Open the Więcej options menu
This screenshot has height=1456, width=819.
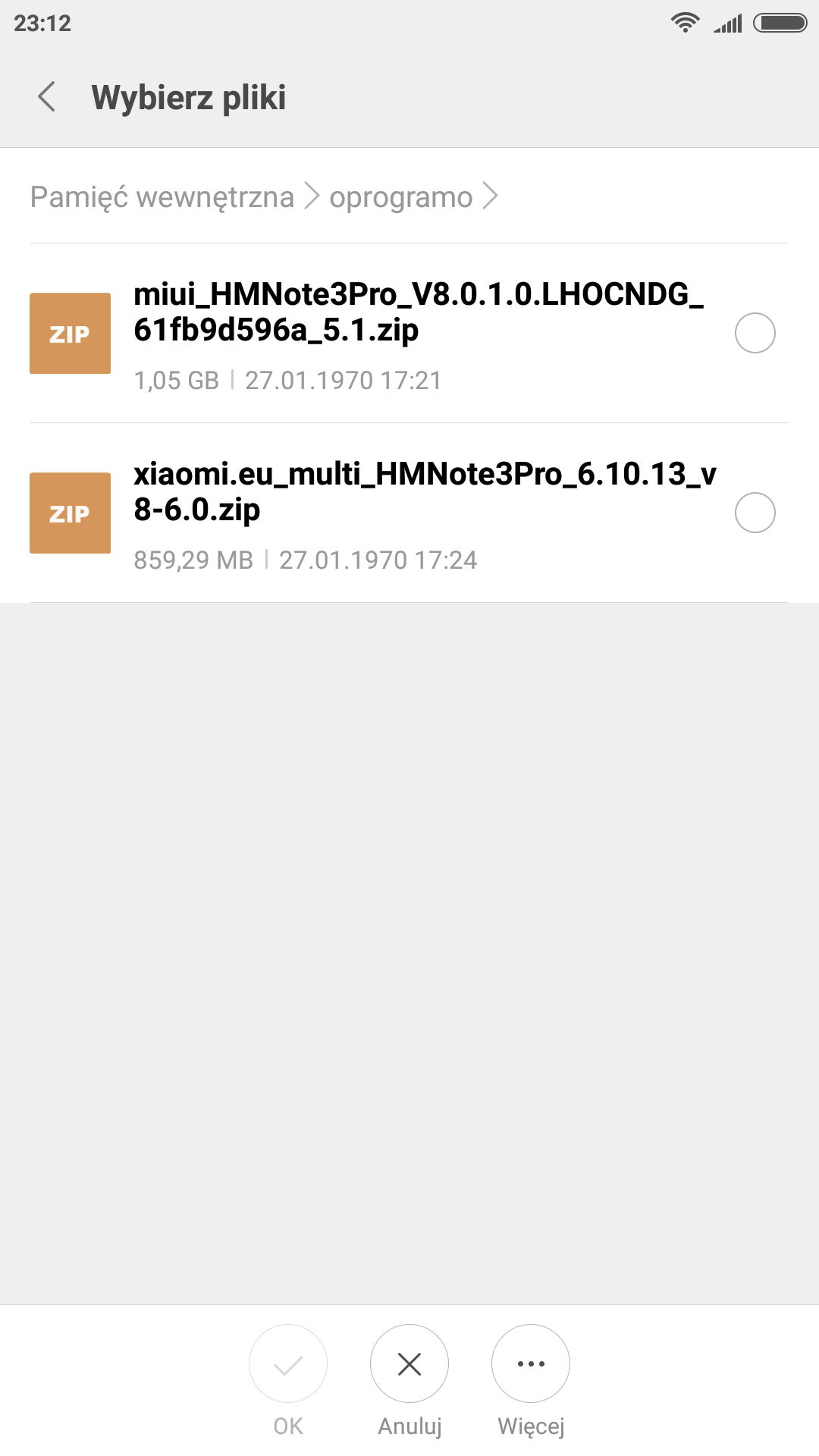[531, 1363]
